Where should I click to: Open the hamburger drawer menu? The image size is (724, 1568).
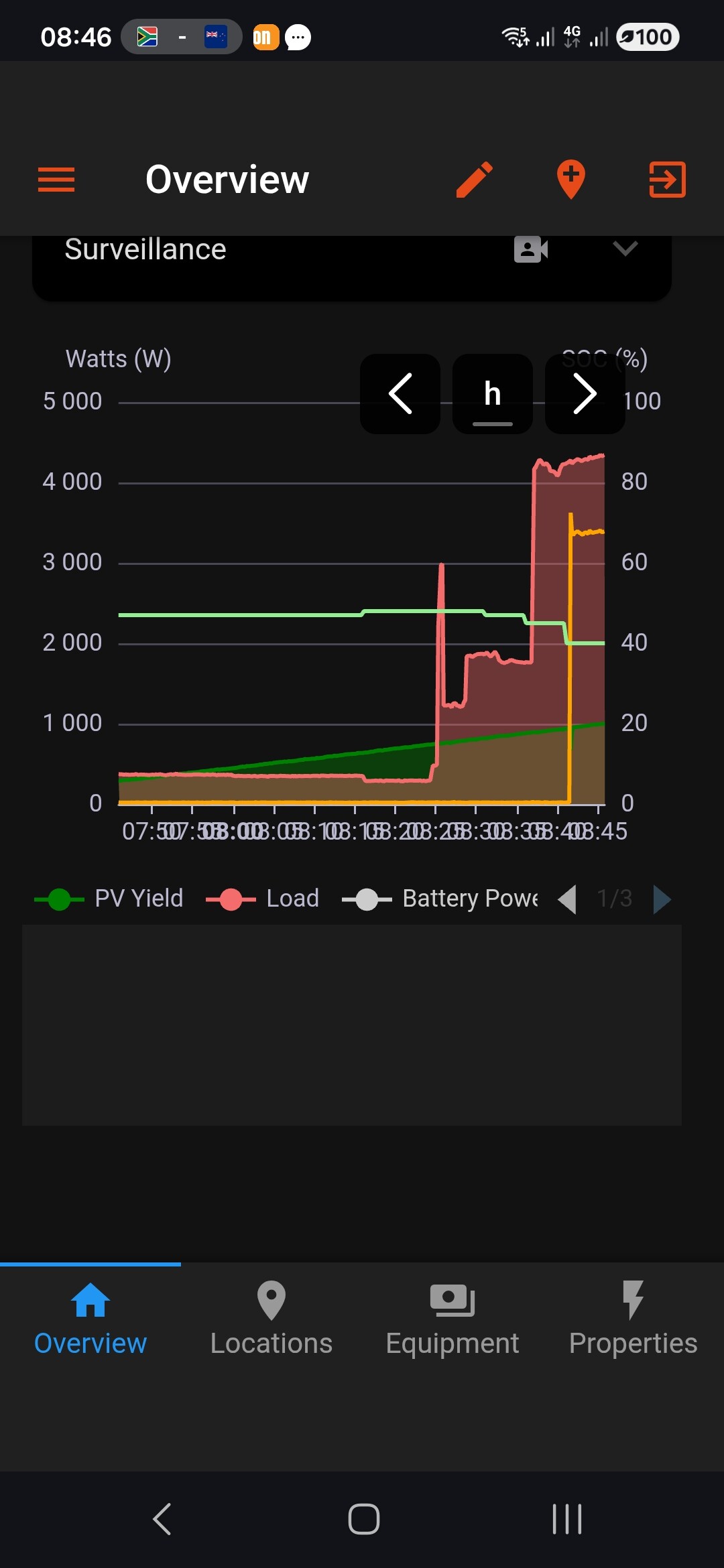(x=56, y=180)
